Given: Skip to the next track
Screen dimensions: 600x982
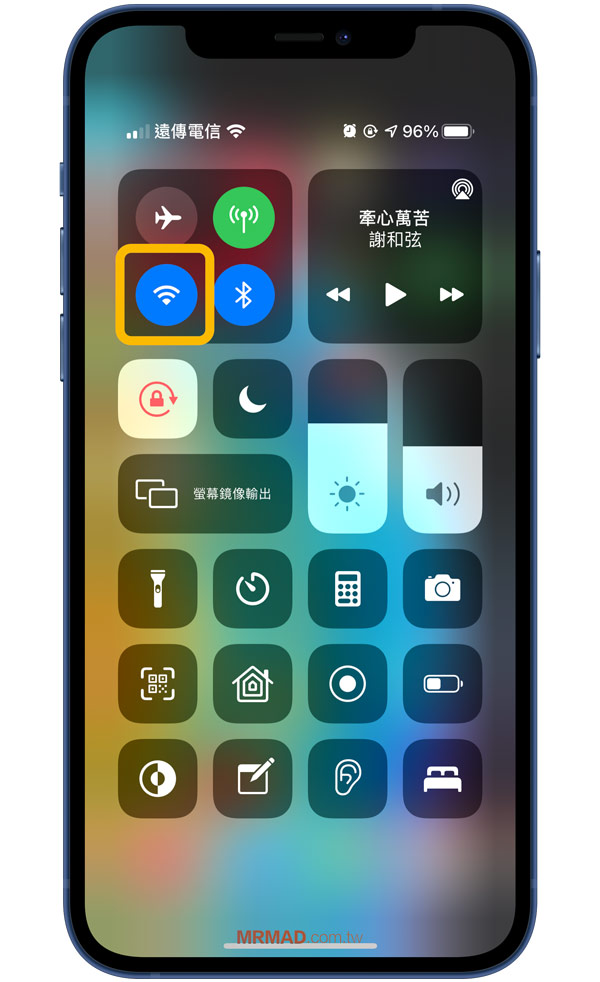Looking at the screenshot, I should 452,294.
